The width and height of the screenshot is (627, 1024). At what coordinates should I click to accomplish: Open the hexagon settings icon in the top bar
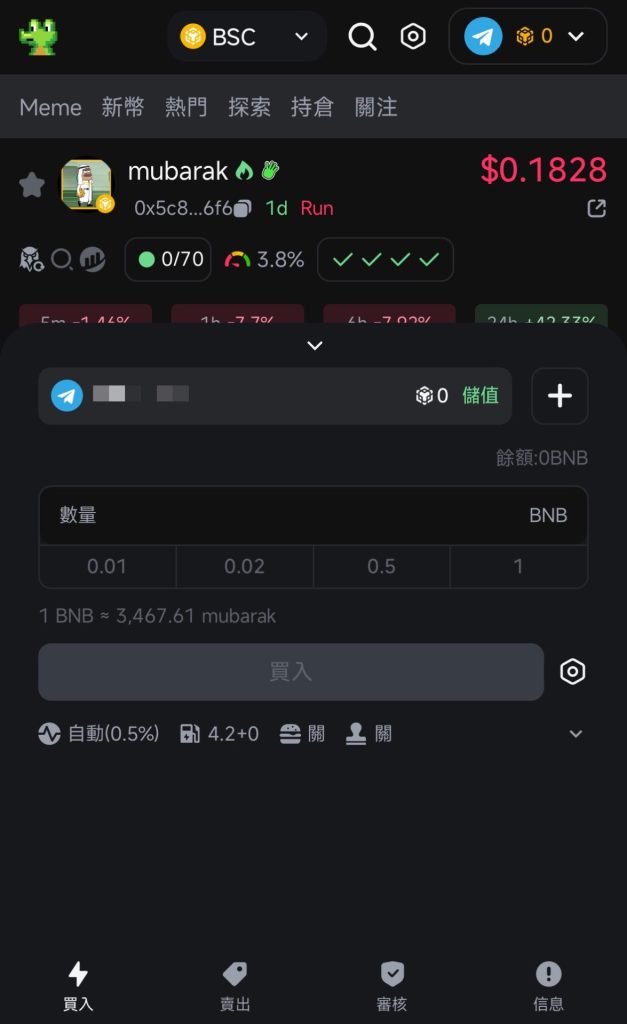tap(413, 37)
